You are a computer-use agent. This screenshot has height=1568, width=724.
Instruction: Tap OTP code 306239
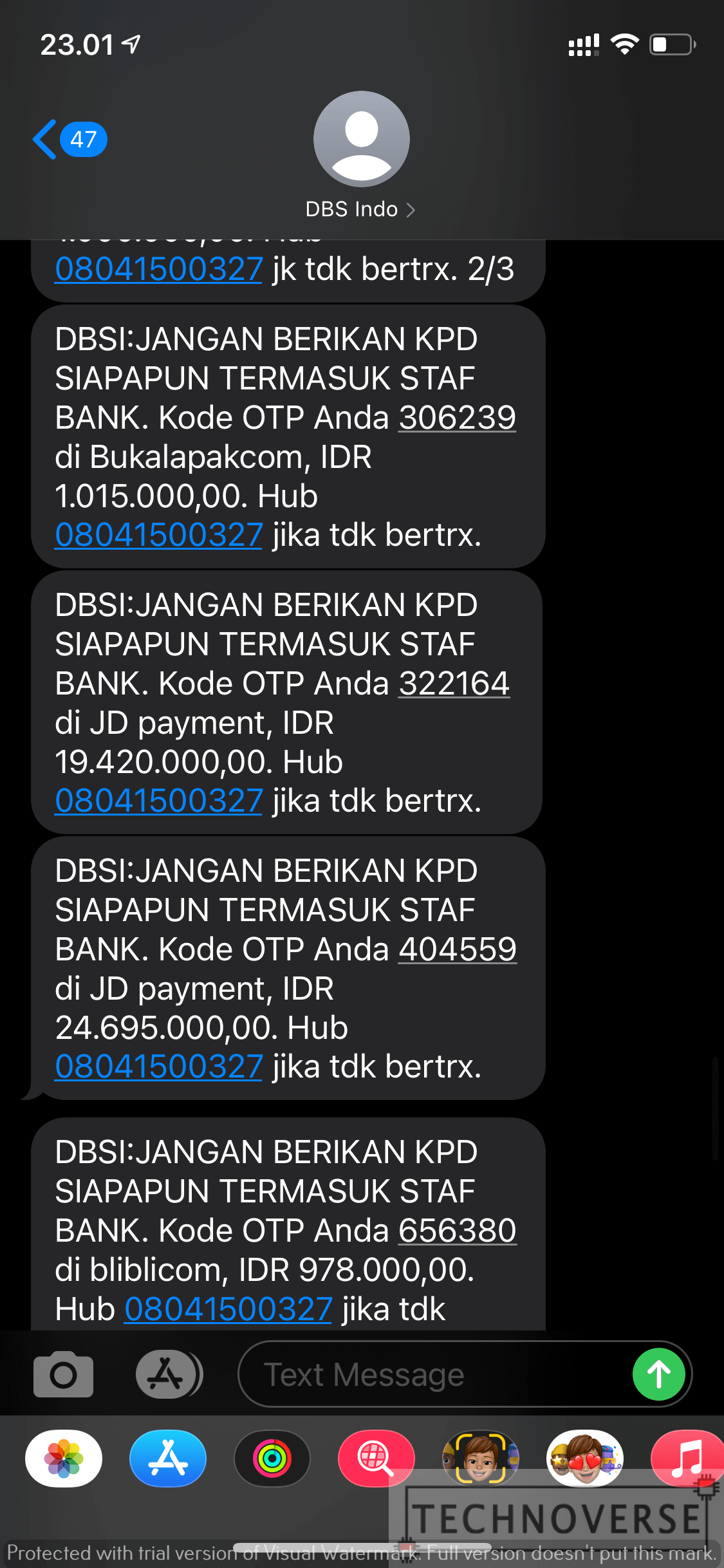pos(458,417)
